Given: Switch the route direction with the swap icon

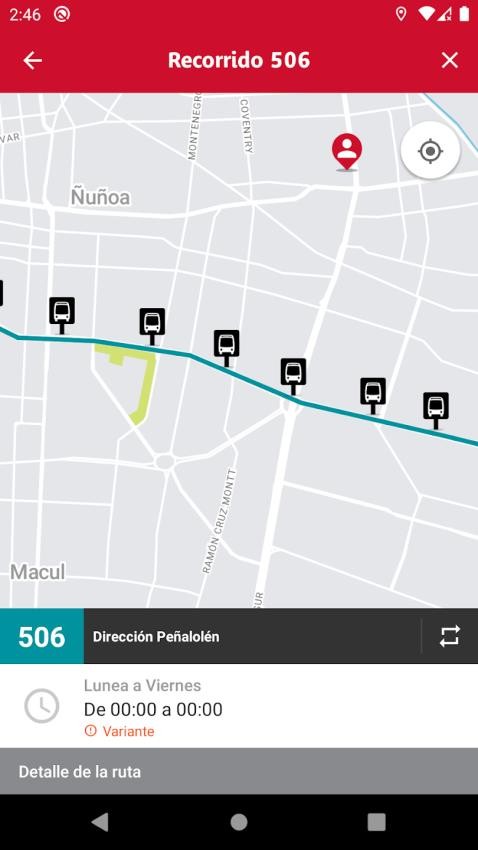Looking at the screenshot, I should tap(450, 636).
